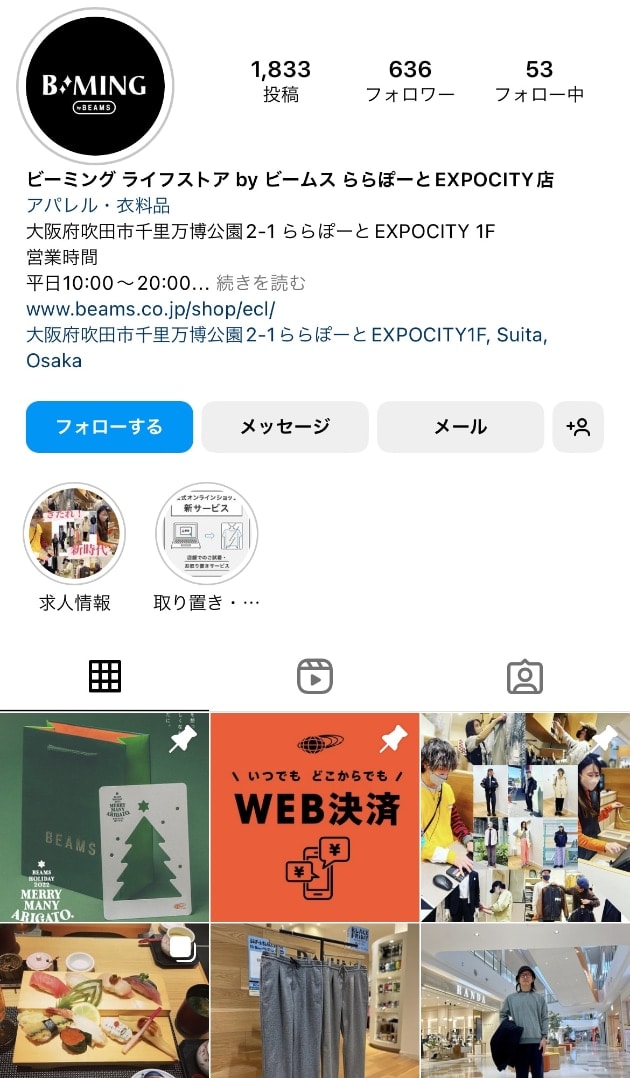
Task: View the 求人情報 story highlight
Action: click(x=74, y=534)
